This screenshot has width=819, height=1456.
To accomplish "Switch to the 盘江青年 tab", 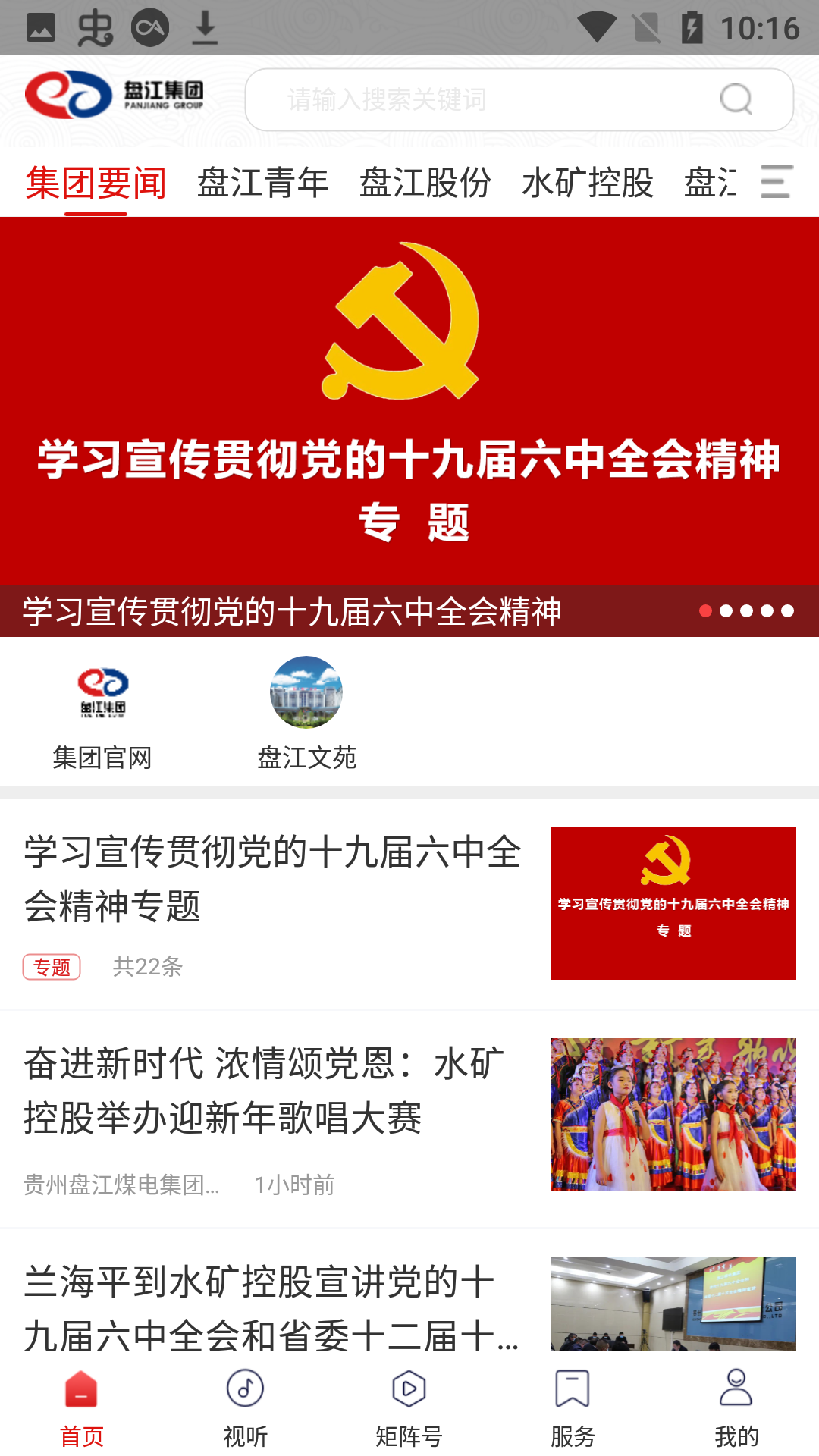I will point(262,184).
